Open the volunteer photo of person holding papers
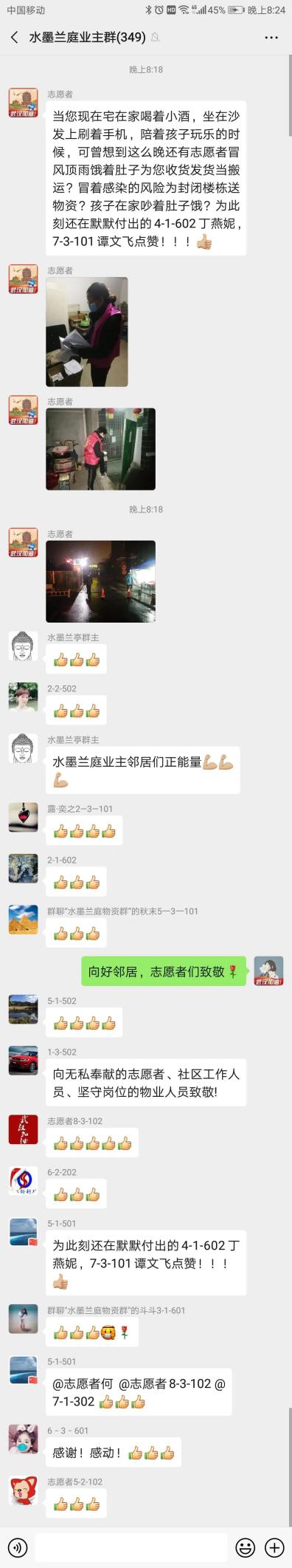292x1568 pixels. (87, 332)
